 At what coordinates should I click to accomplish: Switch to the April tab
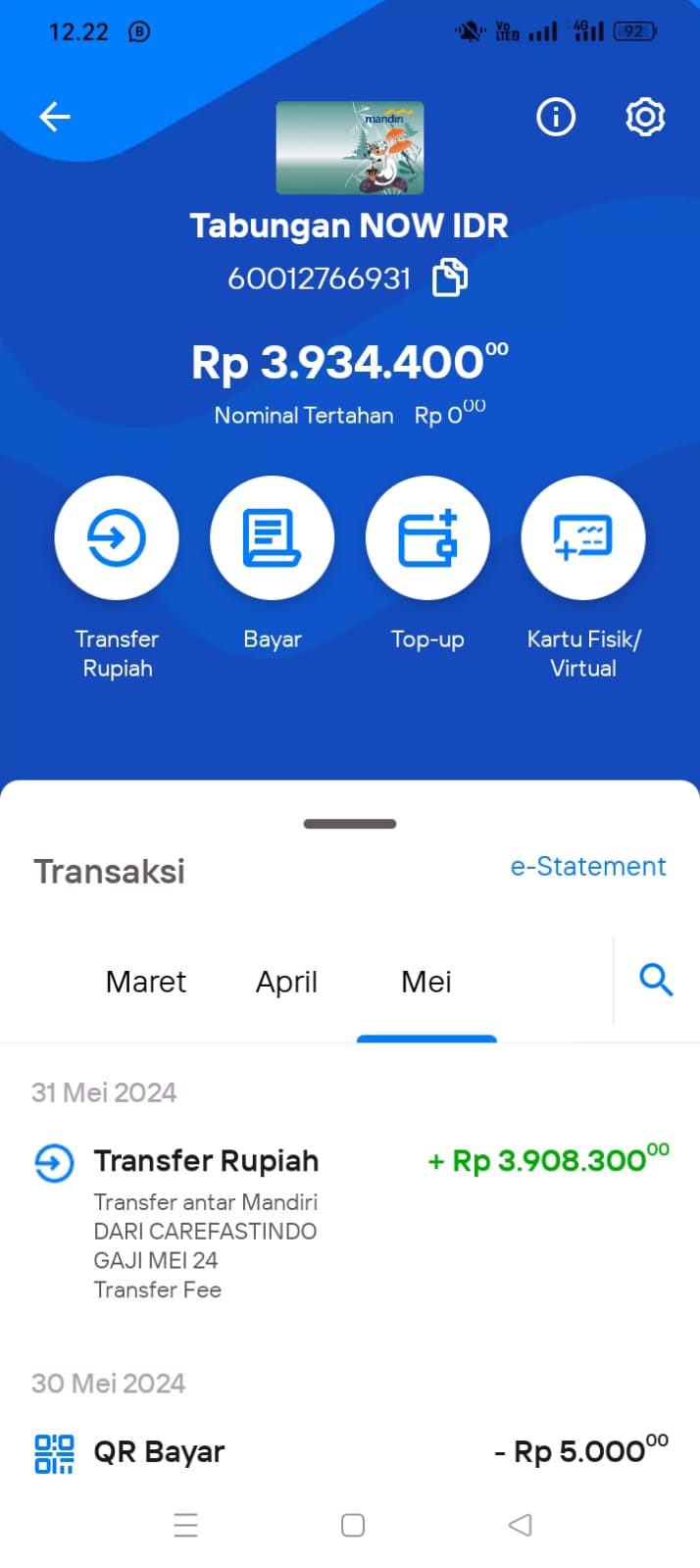click(x=286, y=982)
